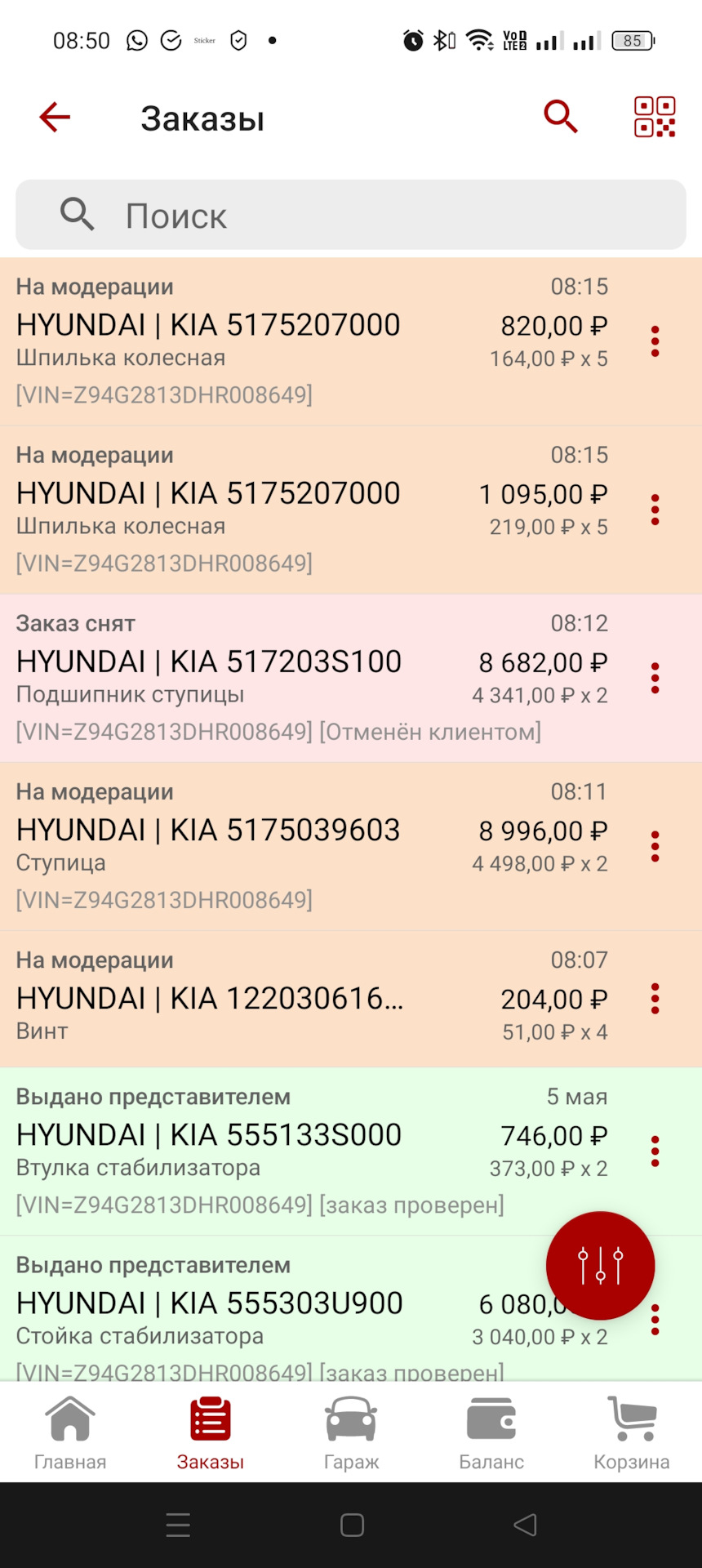Tap the back arrow to leave Заказы
Image resolution: width=702 pixels, height=1568 pixels.
pyautogui.click(x=54, y=117)
